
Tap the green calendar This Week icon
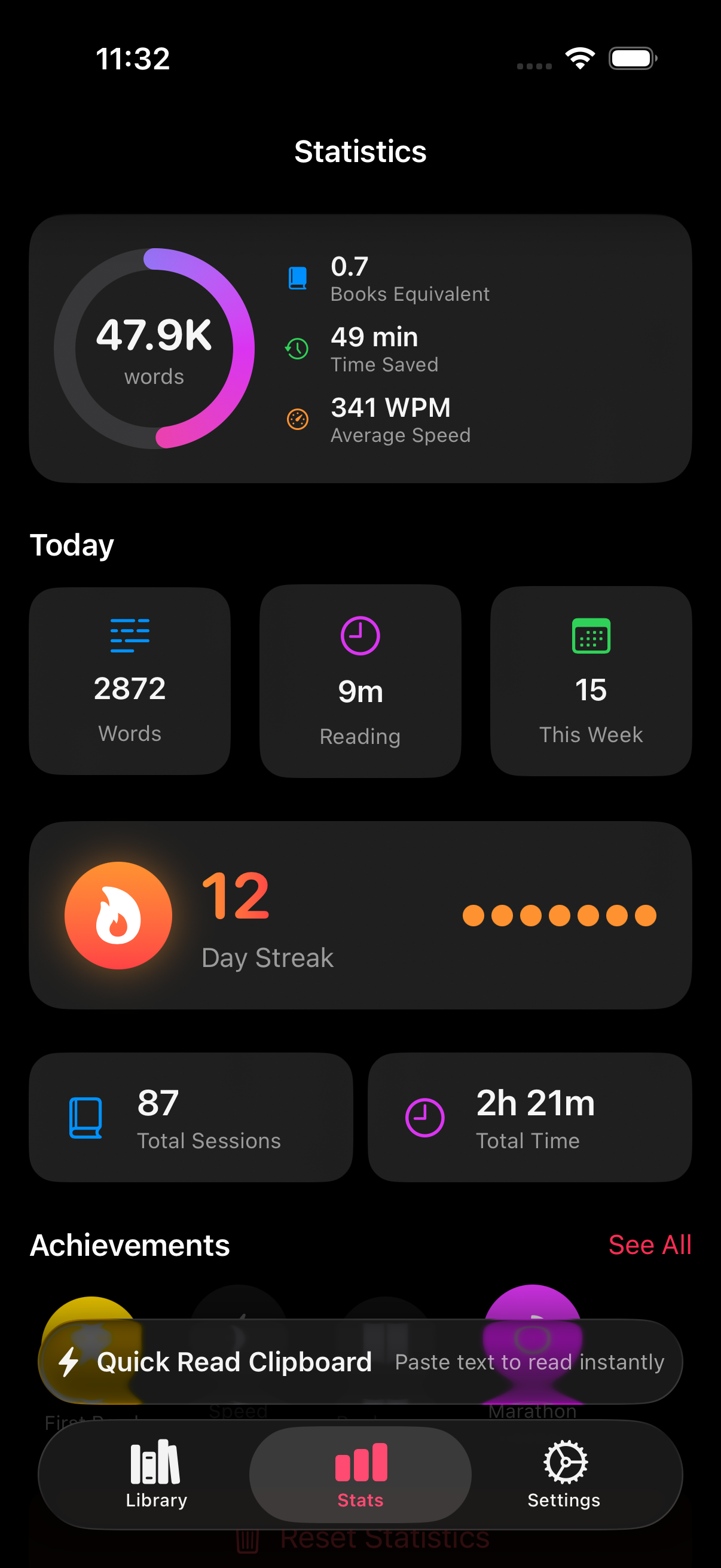pyautogui.click(x=591, y=637)
